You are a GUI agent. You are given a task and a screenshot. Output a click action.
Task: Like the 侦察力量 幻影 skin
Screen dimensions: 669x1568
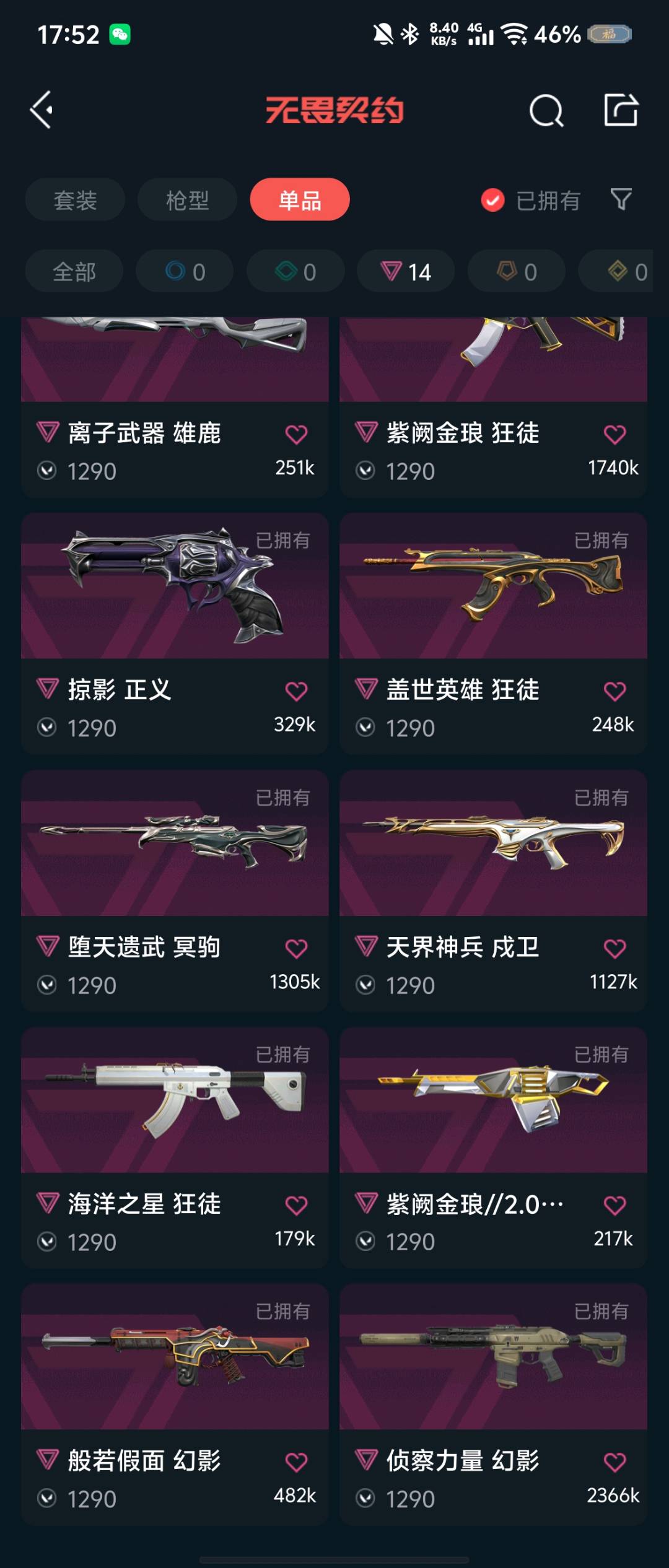[x=614, y=1463]
